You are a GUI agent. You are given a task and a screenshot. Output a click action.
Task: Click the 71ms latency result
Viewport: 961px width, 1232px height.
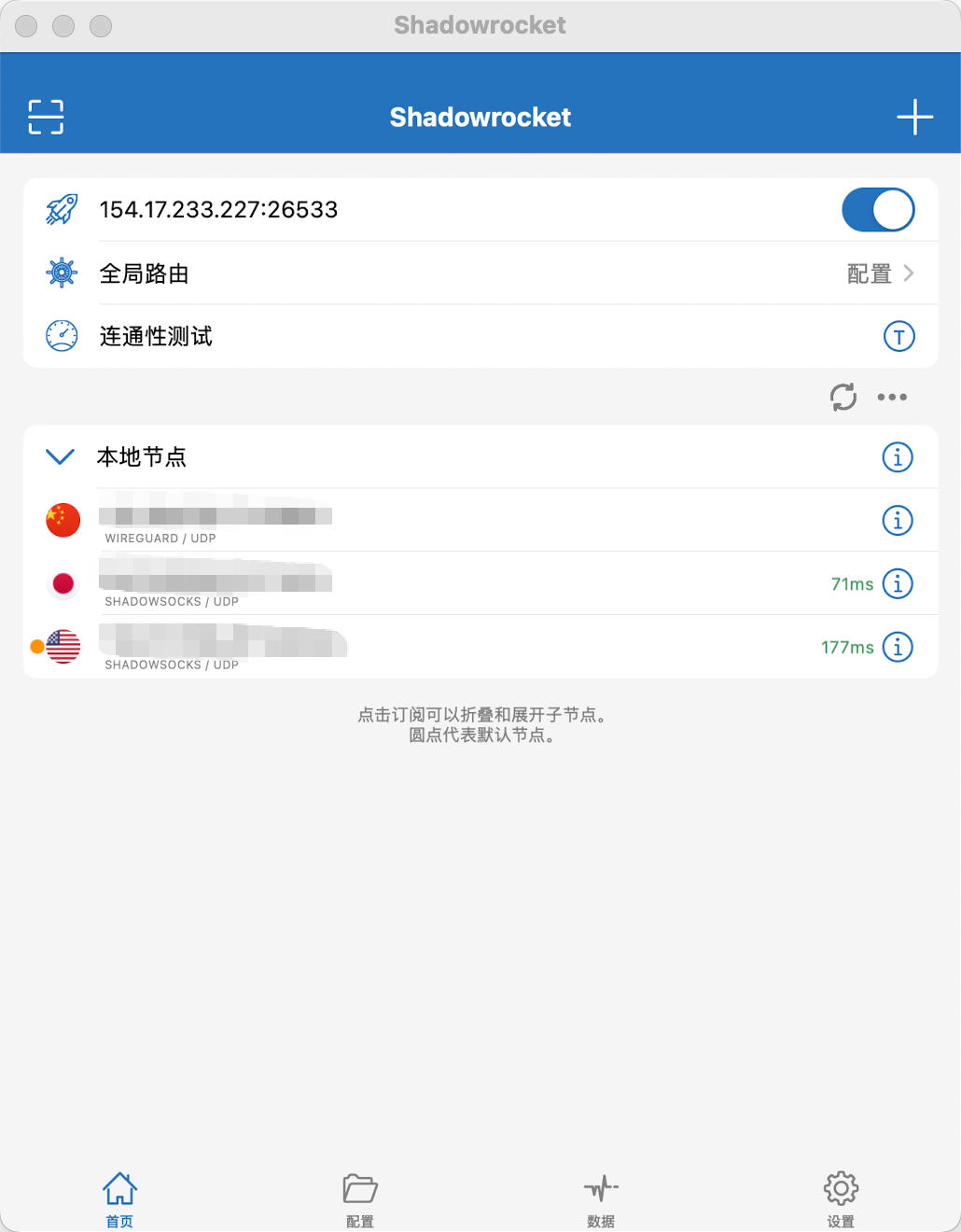851,582
